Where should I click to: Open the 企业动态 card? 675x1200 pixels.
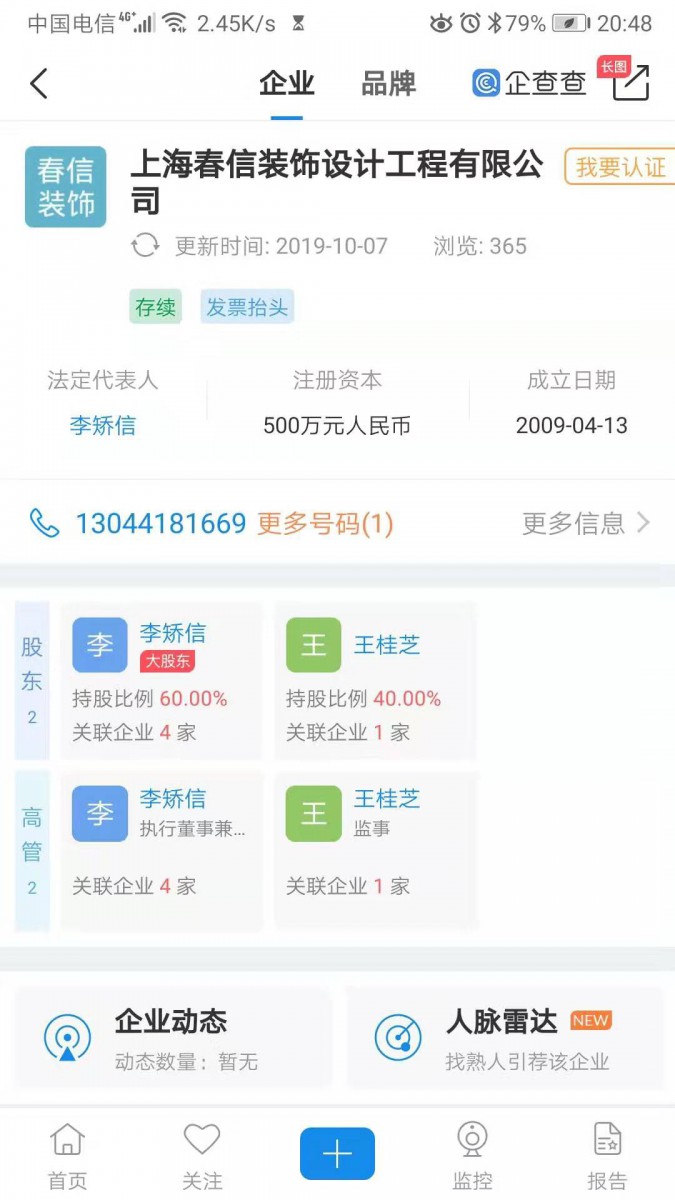(174, 1038)
